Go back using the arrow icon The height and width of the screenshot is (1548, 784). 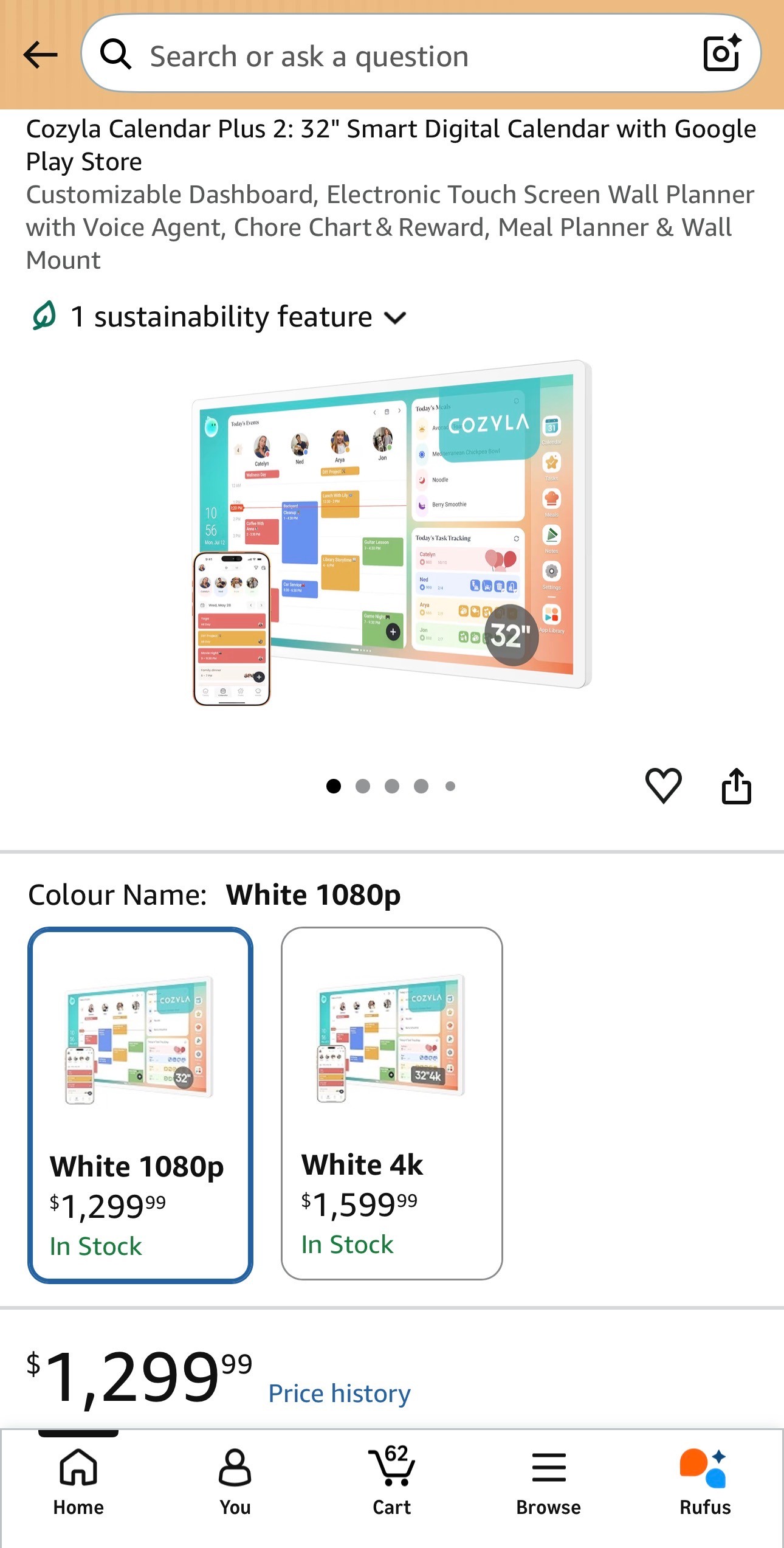tap(40, 55)
